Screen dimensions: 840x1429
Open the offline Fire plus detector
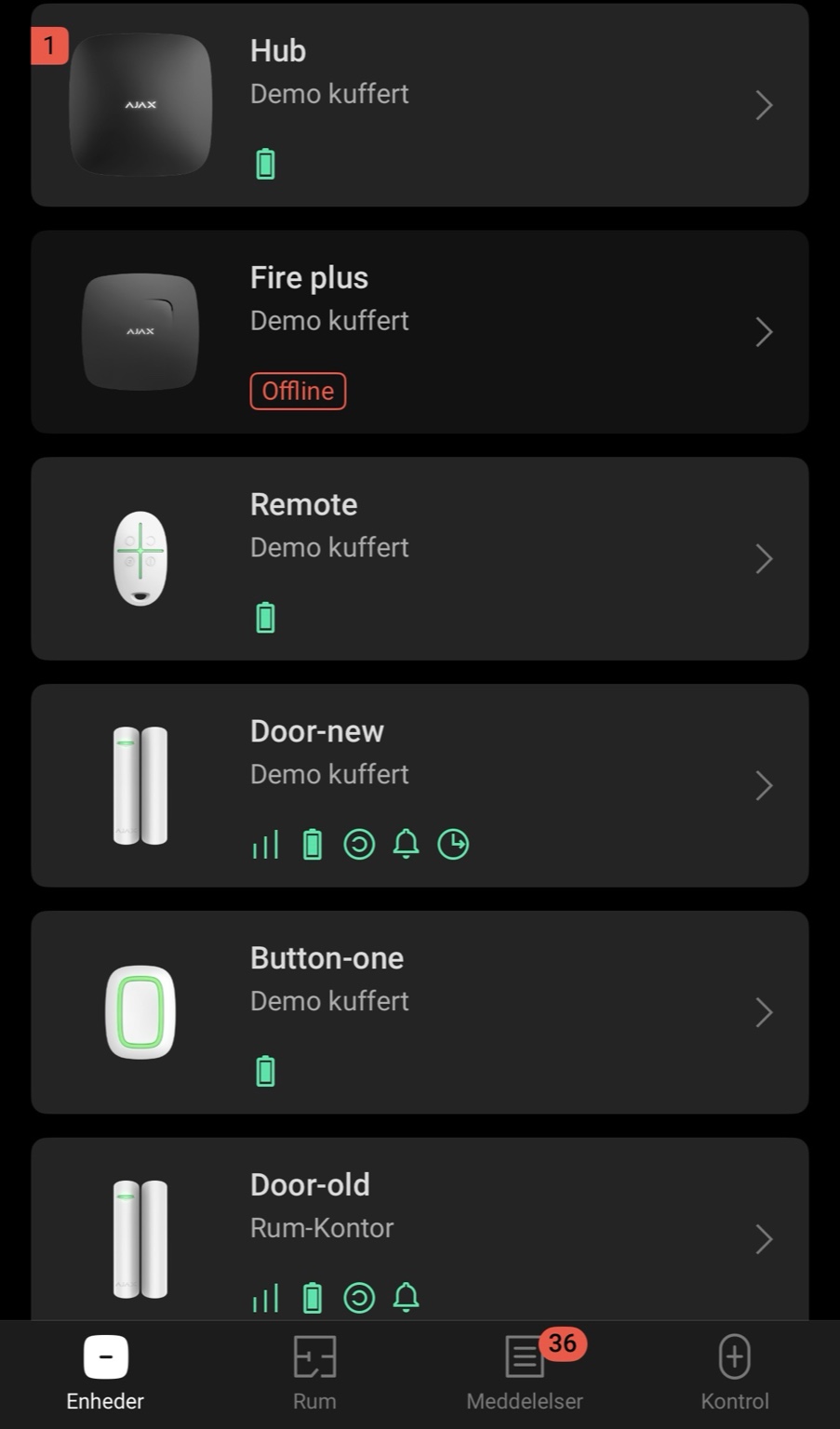click(x=420, y=332)
